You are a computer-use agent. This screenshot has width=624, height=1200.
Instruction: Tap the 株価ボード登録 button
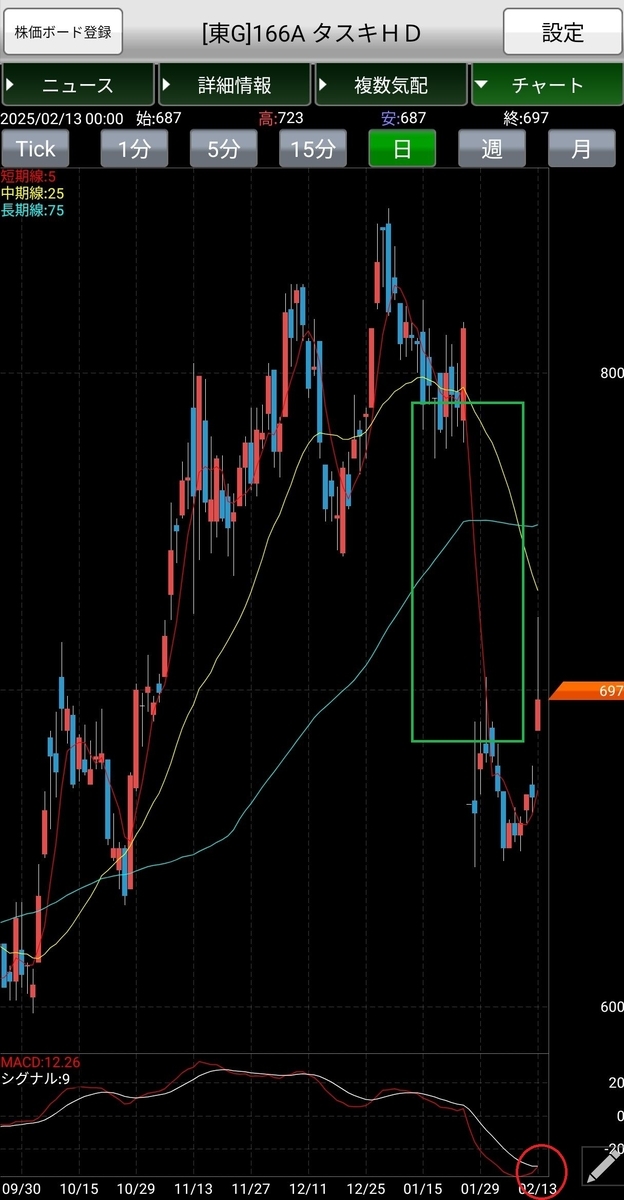point(63,32)
